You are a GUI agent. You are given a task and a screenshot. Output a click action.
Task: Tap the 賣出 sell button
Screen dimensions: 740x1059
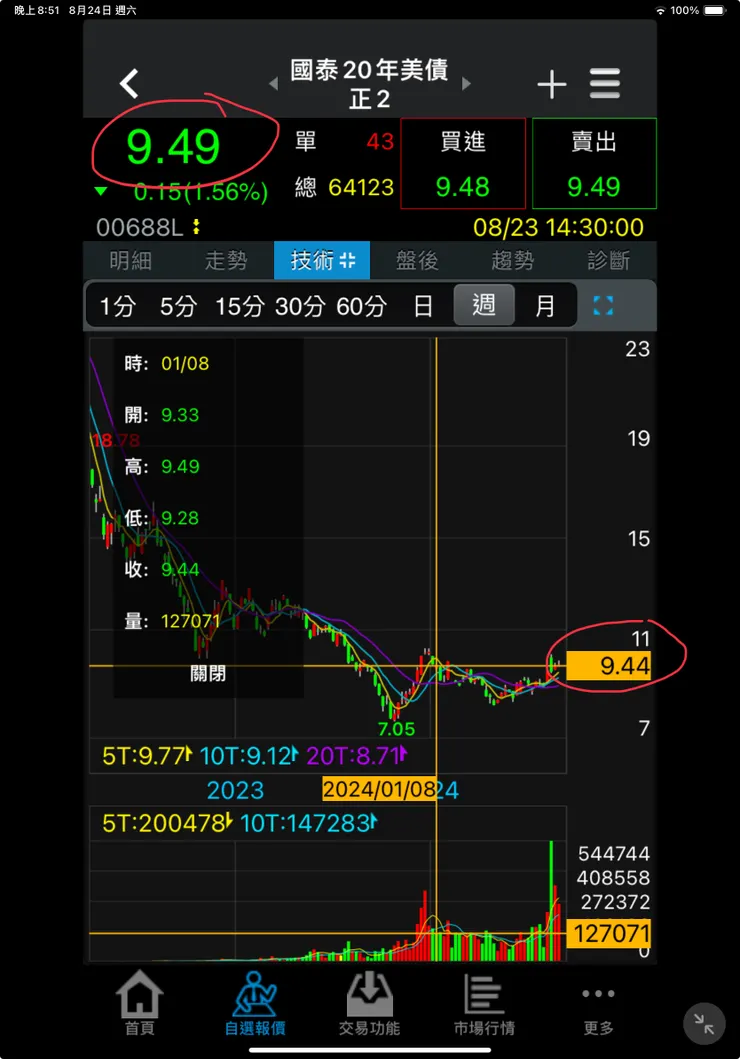pos(594,164)
